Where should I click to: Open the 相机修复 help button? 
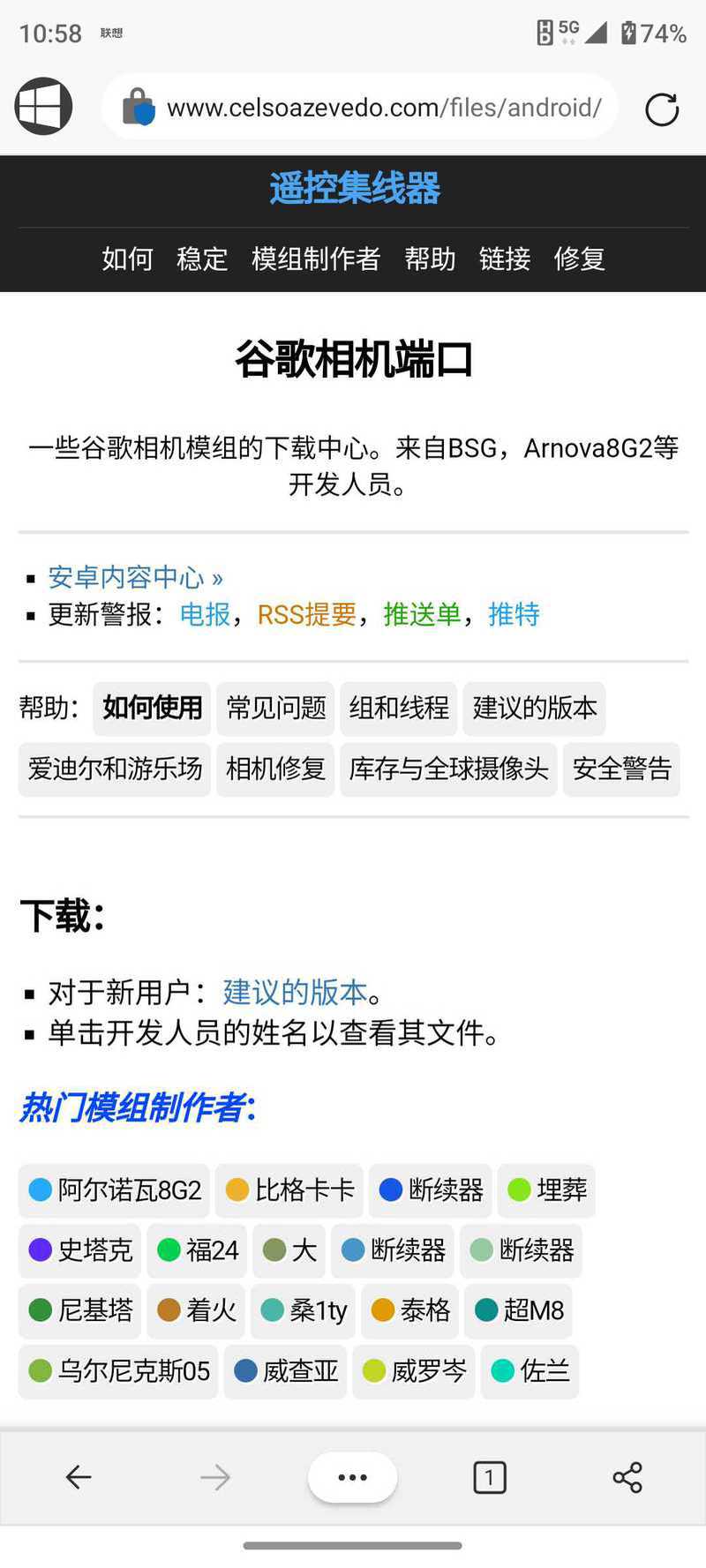tap(275, 769)
